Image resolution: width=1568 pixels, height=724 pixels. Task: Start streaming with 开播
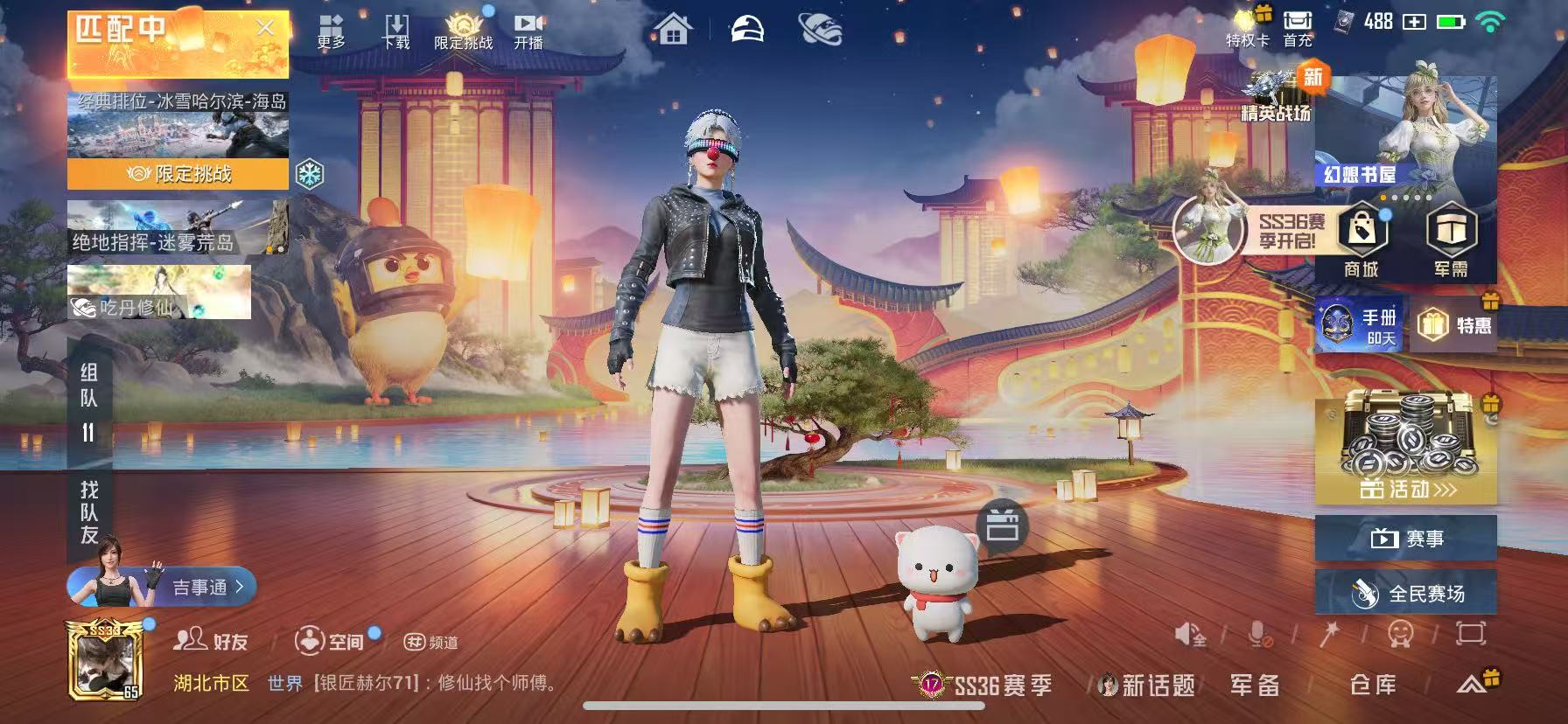point(528,31)
